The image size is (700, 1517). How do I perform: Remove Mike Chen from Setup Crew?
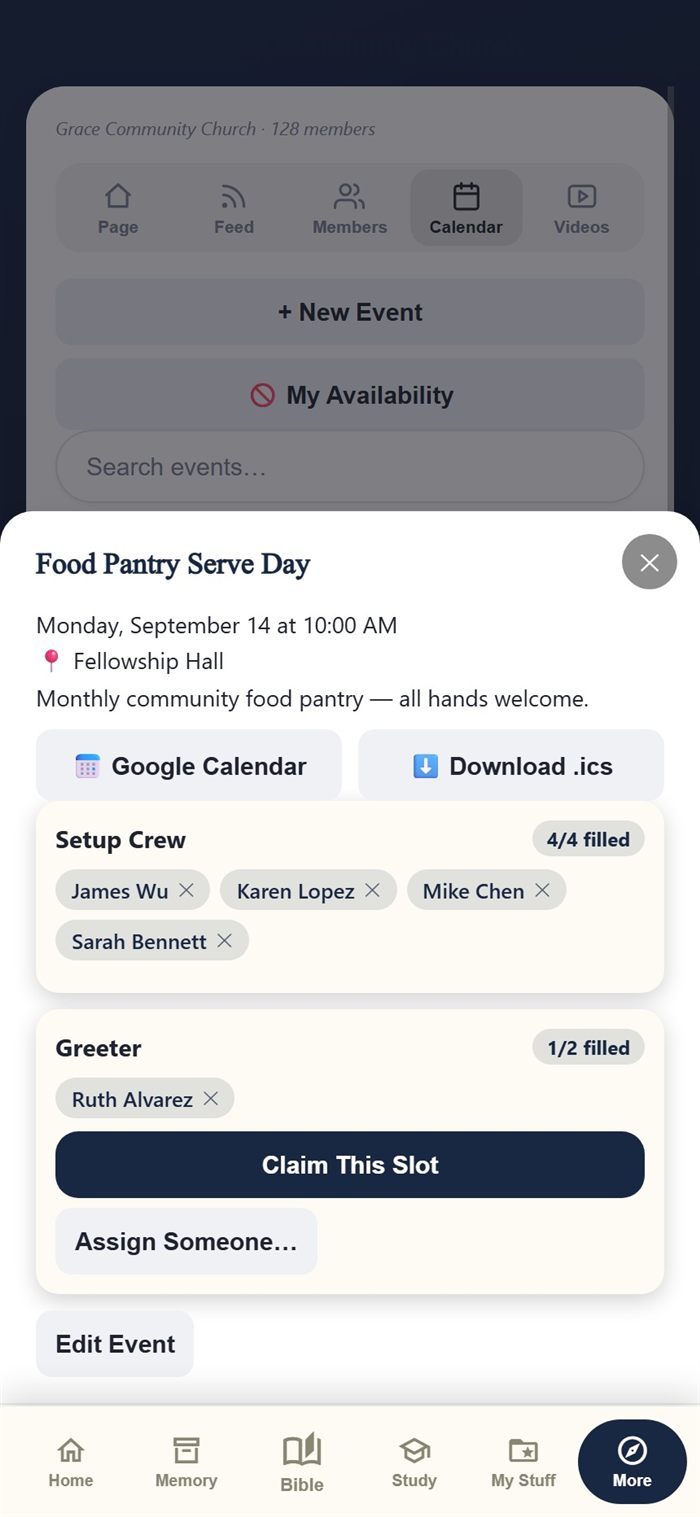point(542,890)
